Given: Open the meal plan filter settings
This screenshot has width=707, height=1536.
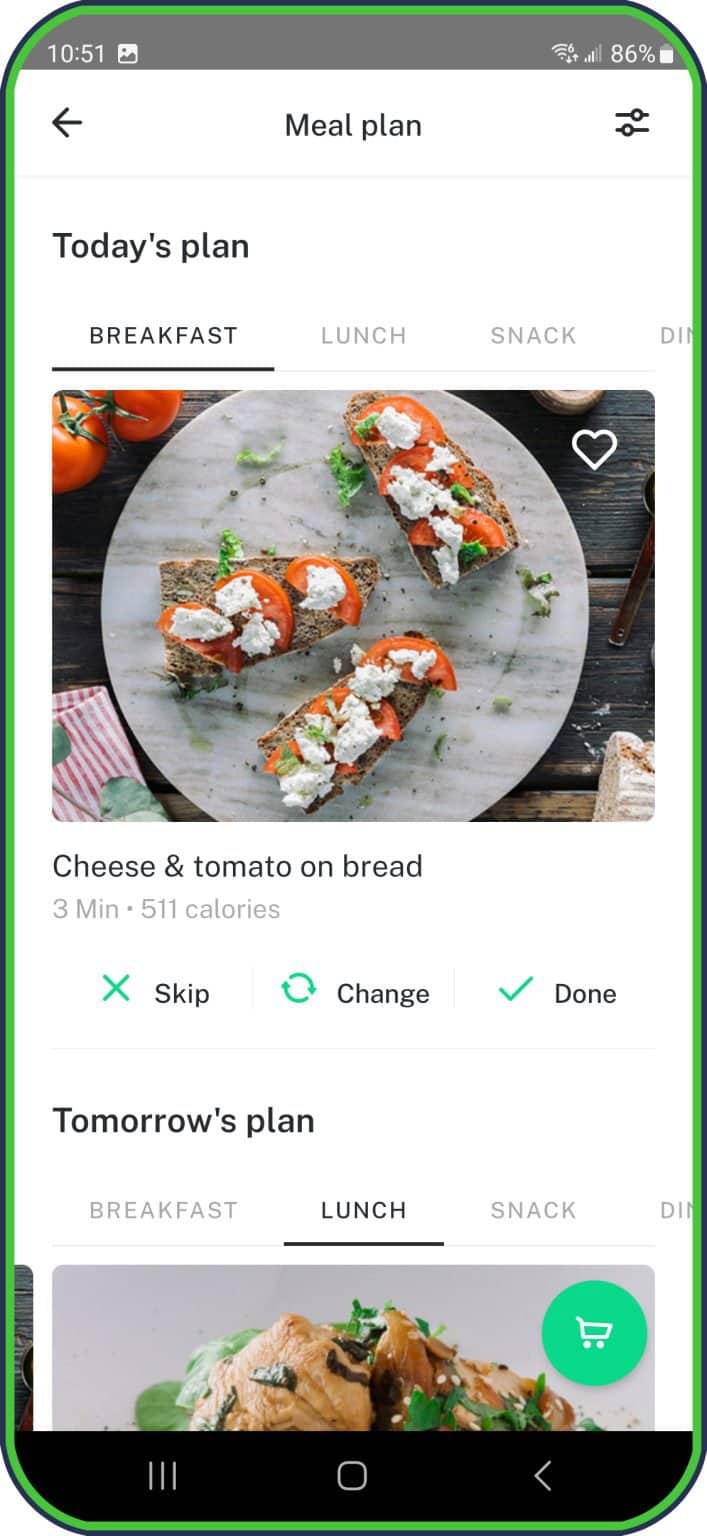Looking at the screenshot, I should [632, 124].
